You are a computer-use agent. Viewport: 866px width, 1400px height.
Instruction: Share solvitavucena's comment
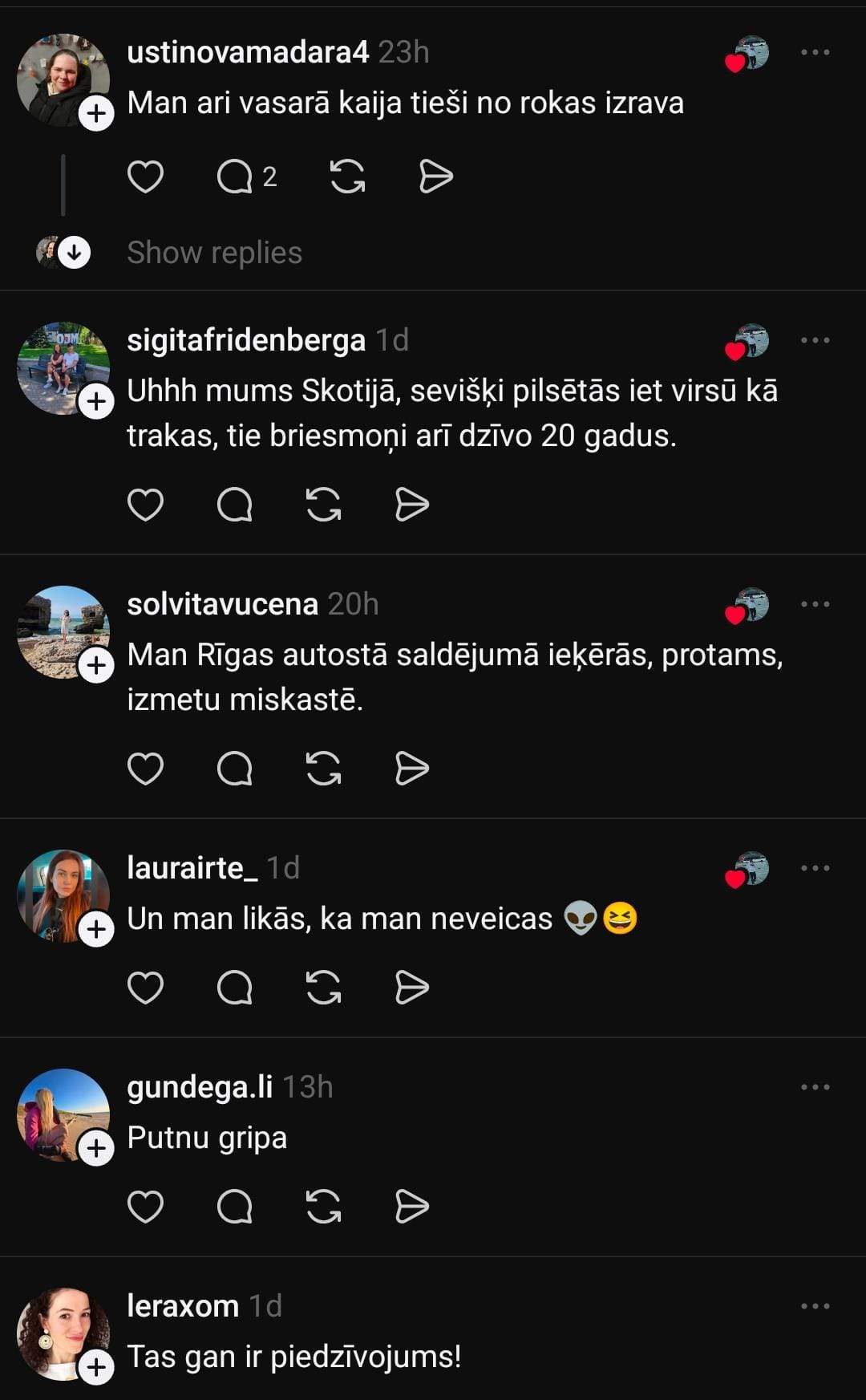(412, 769)
